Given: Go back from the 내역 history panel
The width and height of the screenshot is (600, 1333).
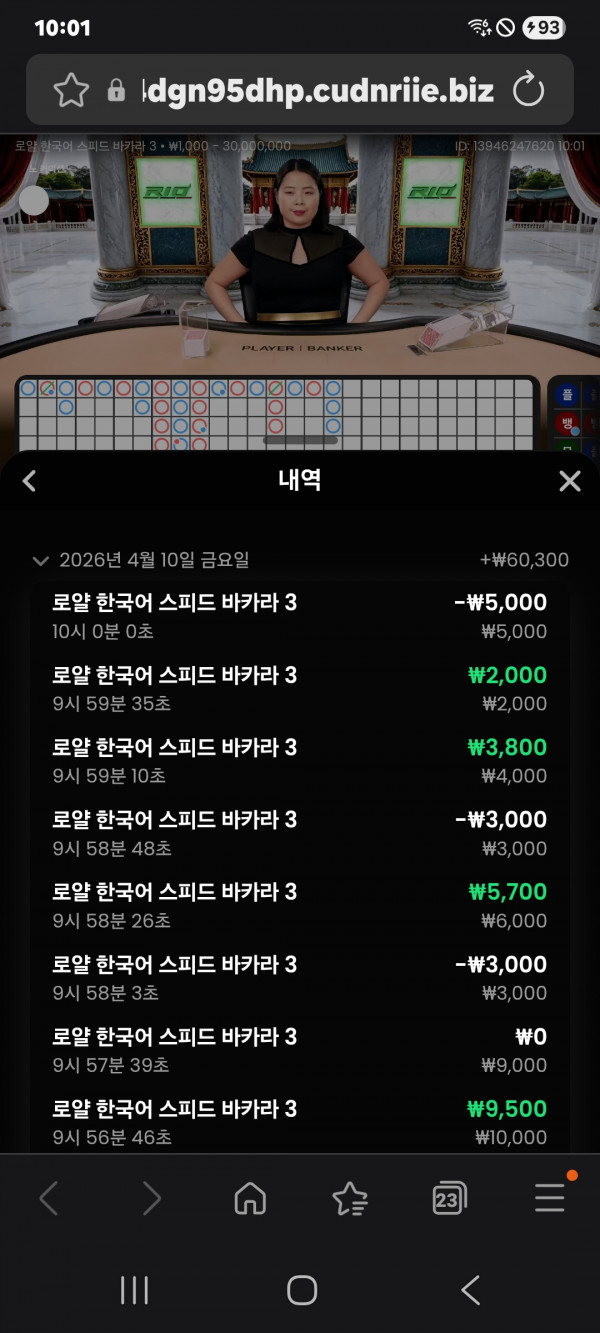Looking at the screenshot, I should click(x=29, y=481).
